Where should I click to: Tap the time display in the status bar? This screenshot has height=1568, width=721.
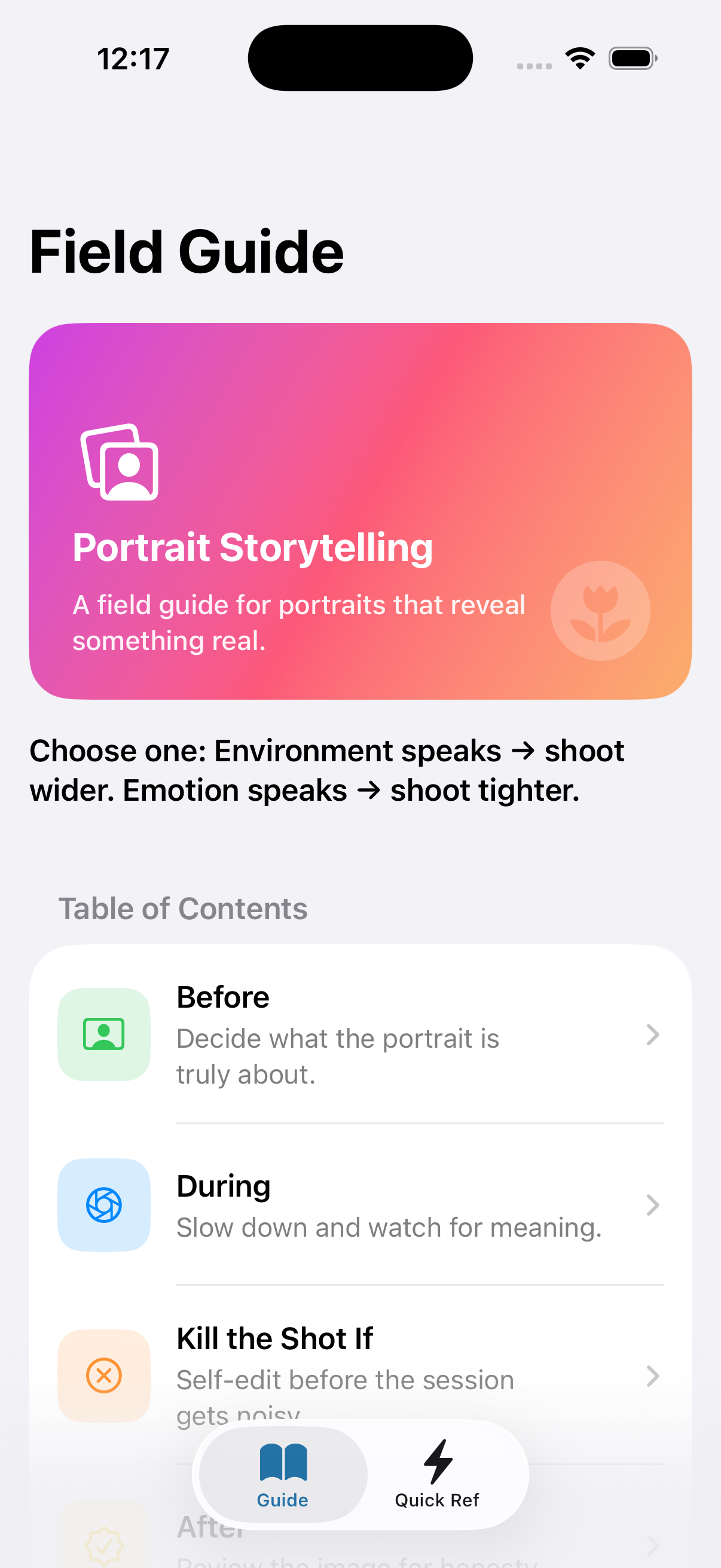point(133,57)
